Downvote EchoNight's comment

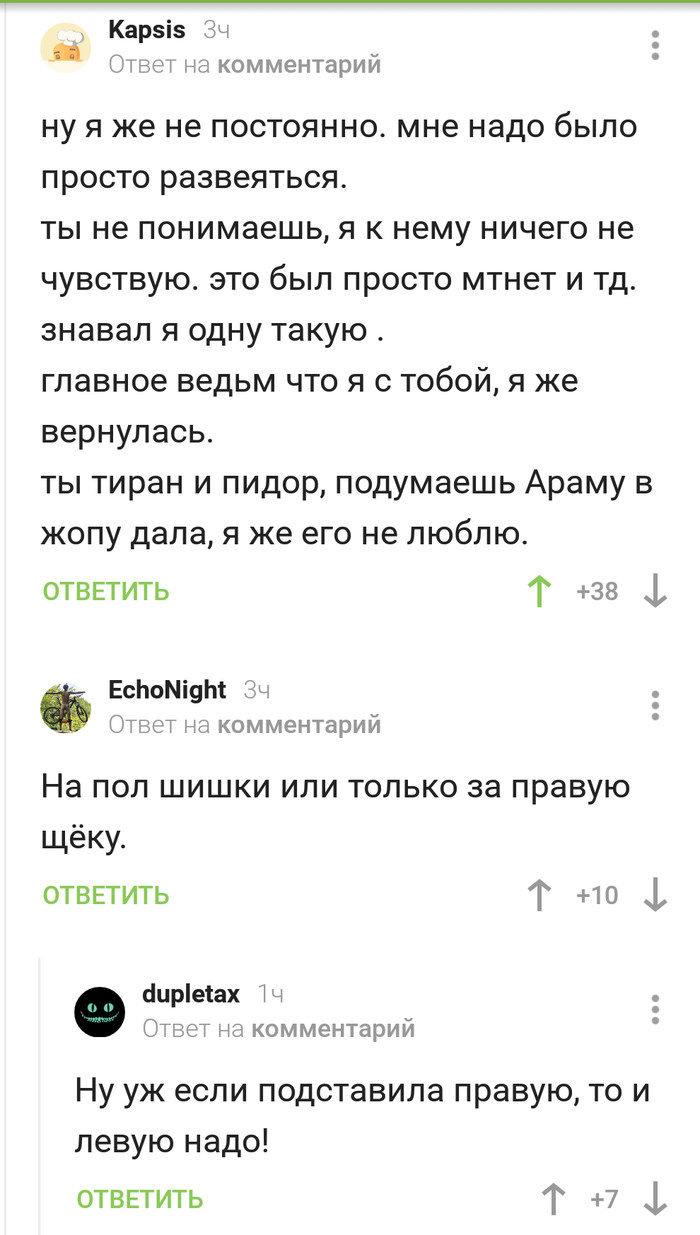point(655,895)
